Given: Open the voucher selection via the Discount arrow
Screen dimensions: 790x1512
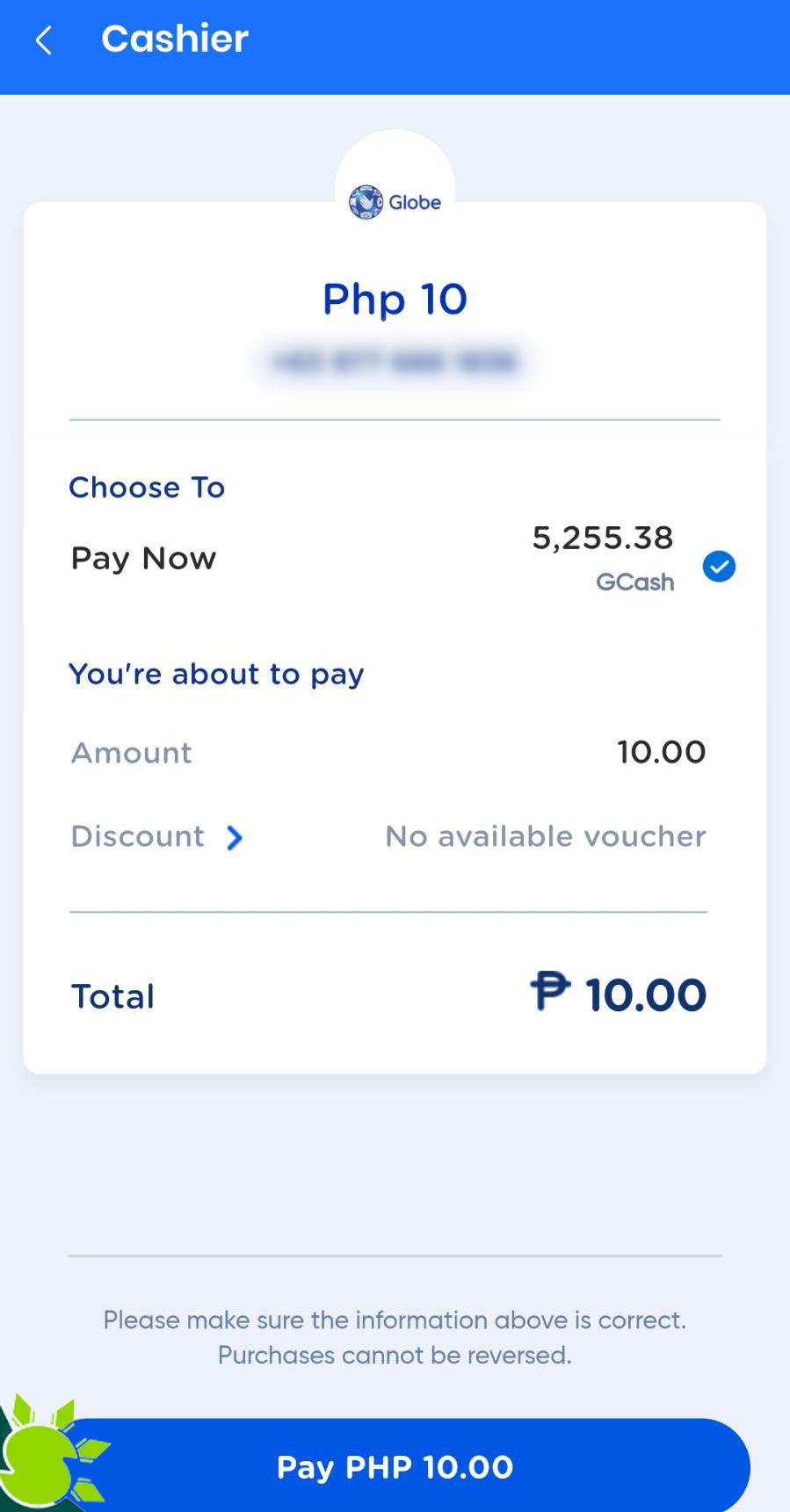Looking at the screenshot, I should (234, 839).
